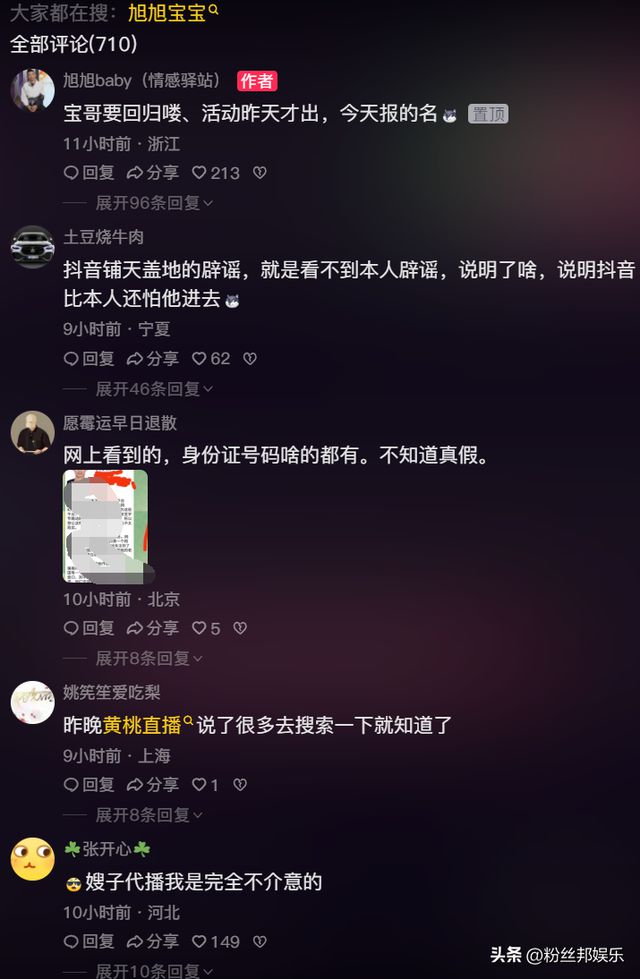Open 旭旭baby's profile avatar
Image resolution: width=640 pixels, height=979 pixels.
[x=32, y=91]
